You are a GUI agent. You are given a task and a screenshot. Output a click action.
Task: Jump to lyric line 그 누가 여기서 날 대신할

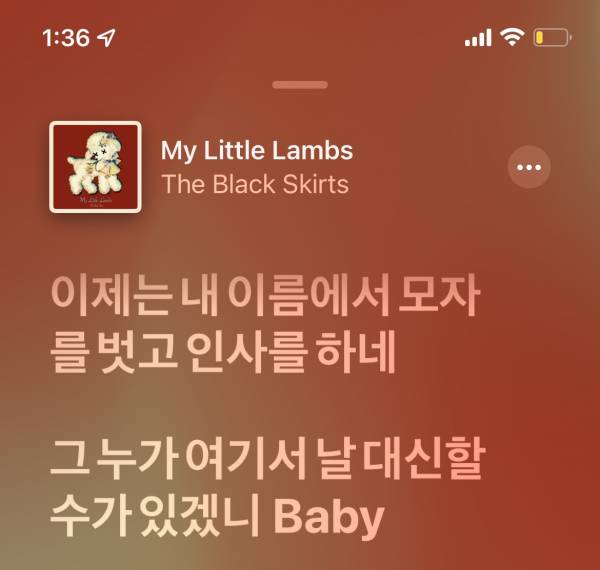[x=266, y=463]
